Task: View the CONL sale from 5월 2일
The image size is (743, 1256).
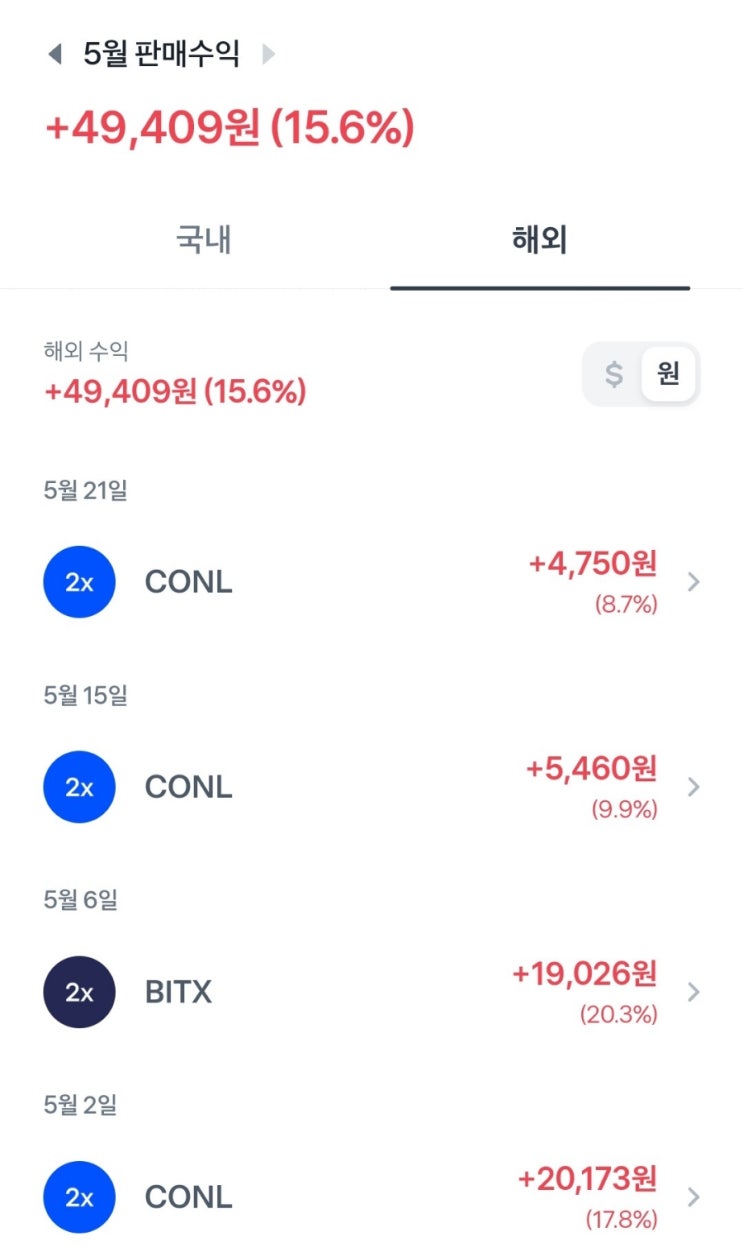Action: [x=371, y=1197]
